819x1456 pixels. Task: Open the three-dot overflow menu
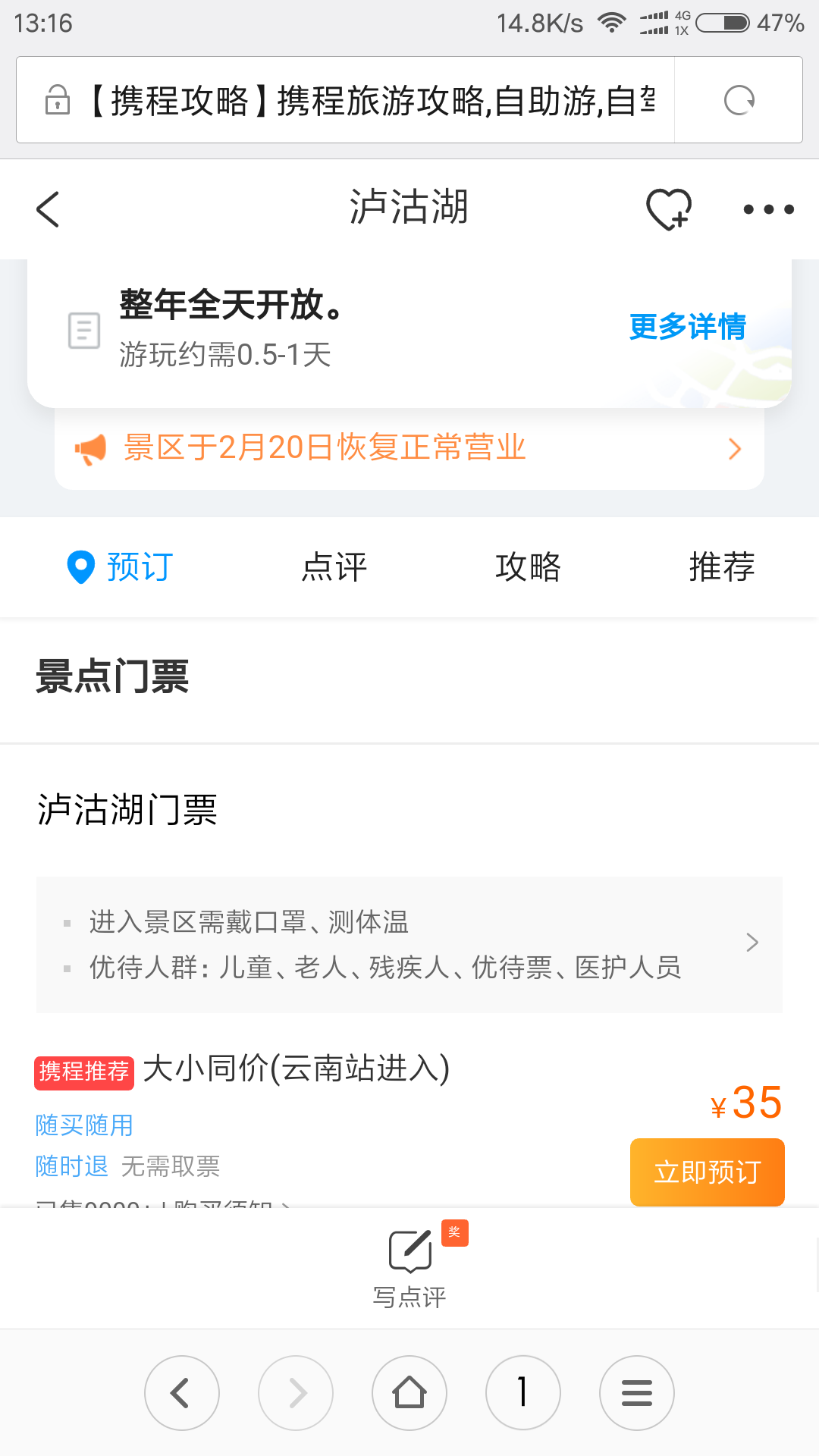click(x=768, y=209)
